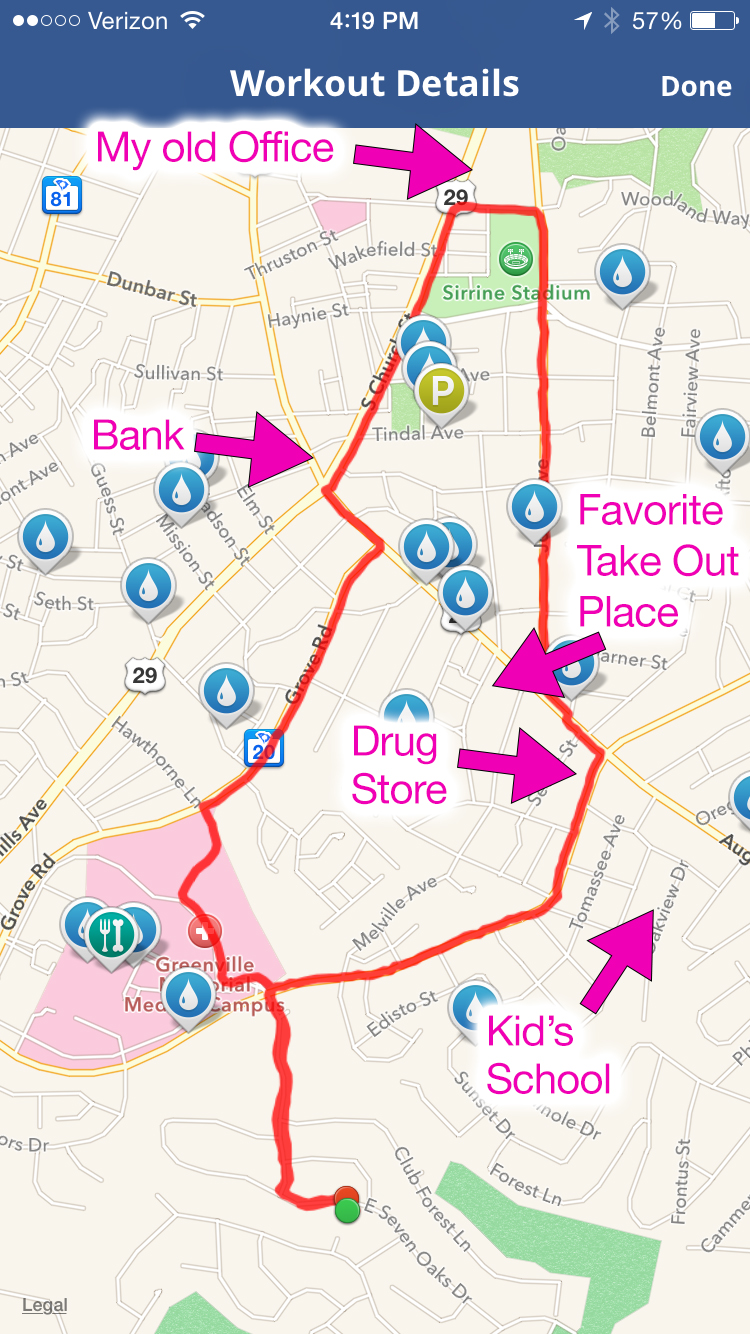Select the green parking pin near Tindal Ave

[x=440, y=393]
